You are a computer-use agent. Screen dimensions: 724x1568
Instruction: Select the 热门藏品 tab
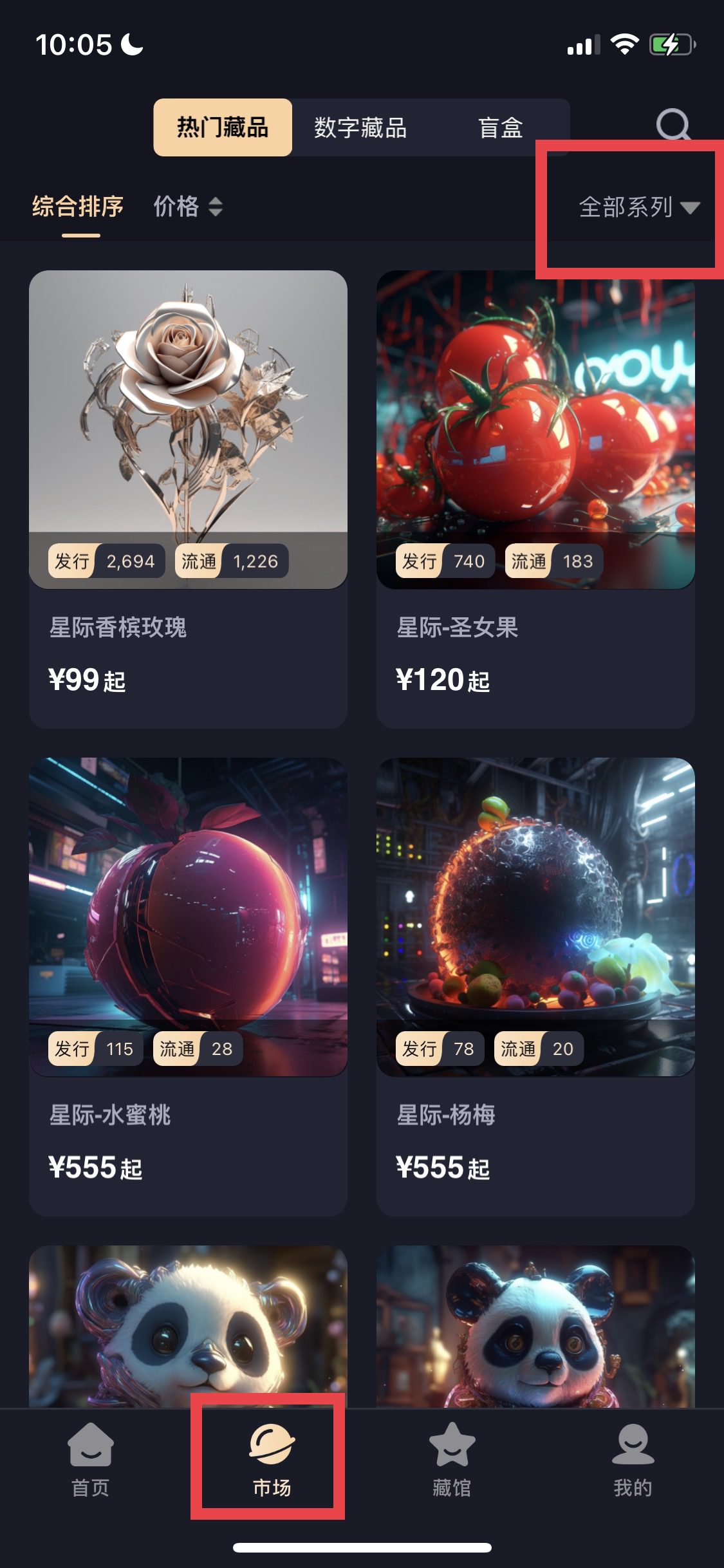pyautogui.click(x=223, y=127)
